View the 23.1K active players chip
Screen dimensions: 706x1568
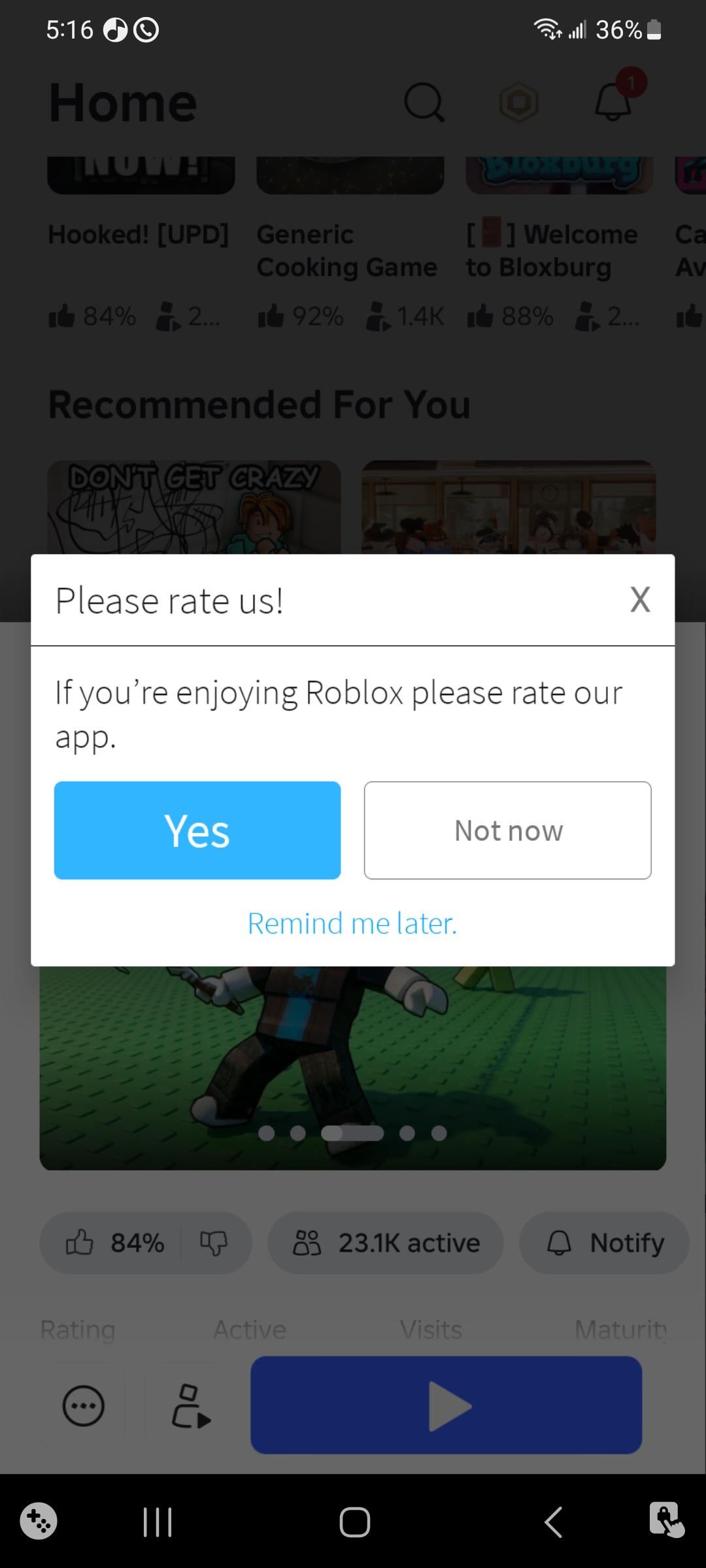pyautogui.click(x=386, y=1242)
